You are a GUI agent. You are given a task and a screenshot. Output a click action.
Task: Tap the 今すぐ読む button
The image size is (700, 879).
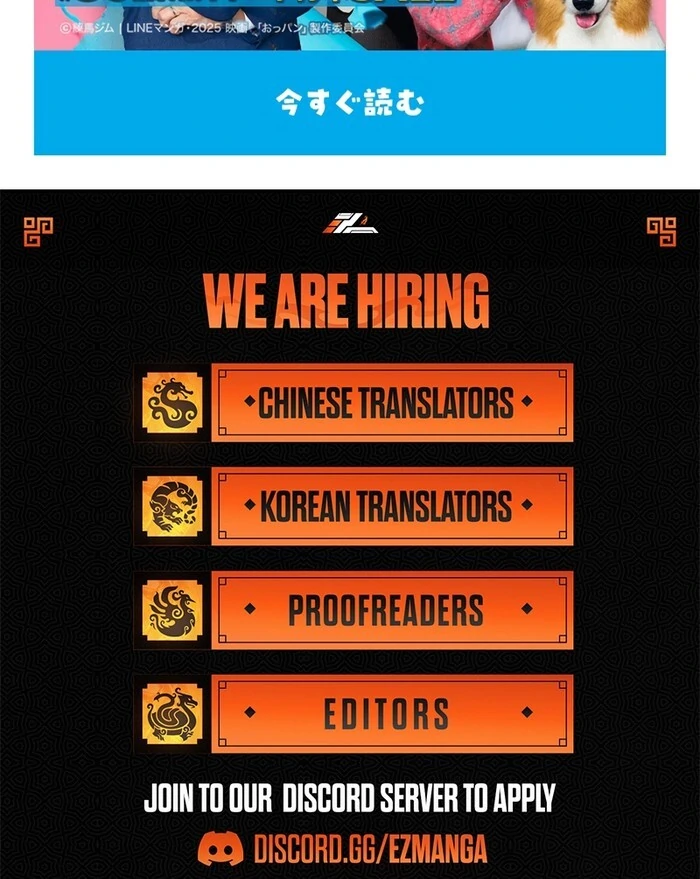coord(350,103)
